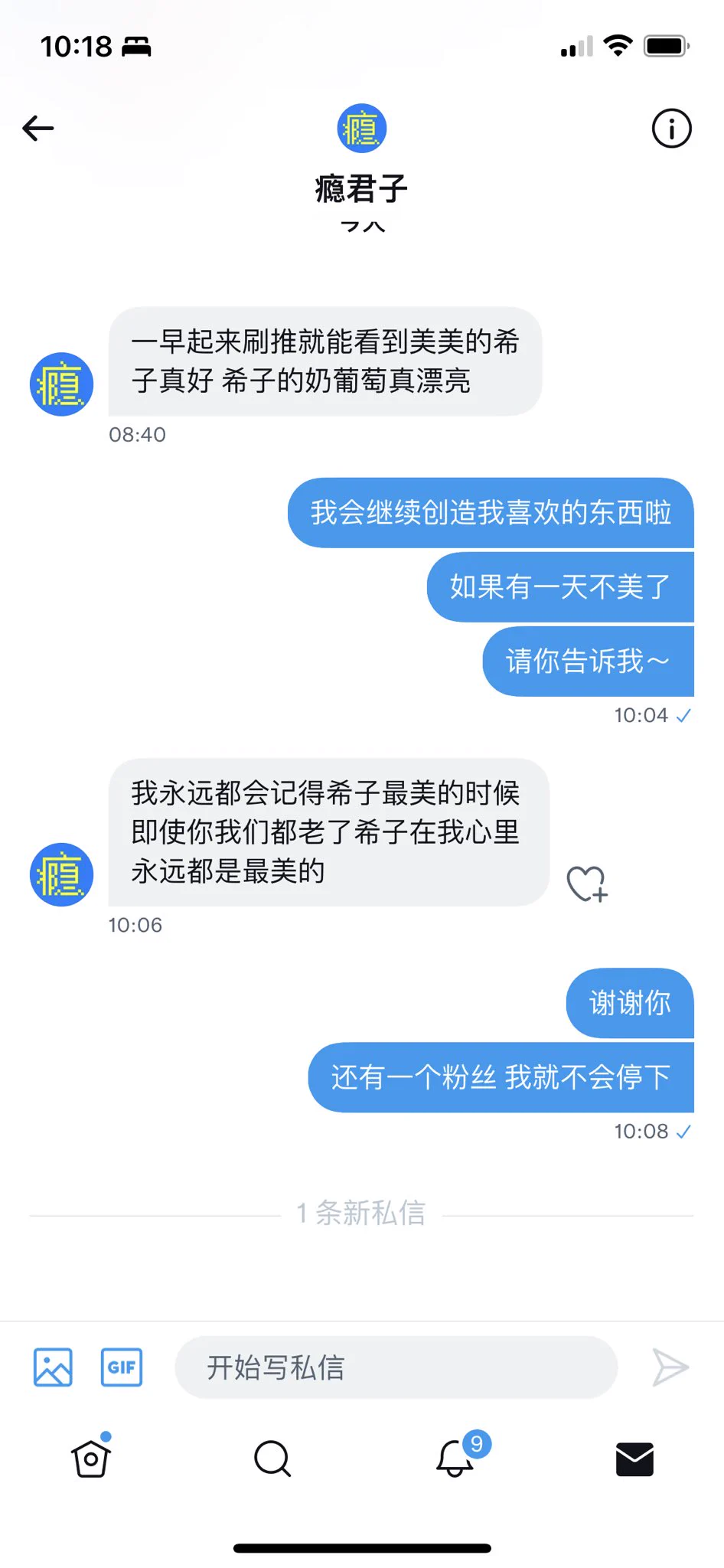
Task: Open the notifications bell with 9 alerts
Action: tap(456, 1457)
